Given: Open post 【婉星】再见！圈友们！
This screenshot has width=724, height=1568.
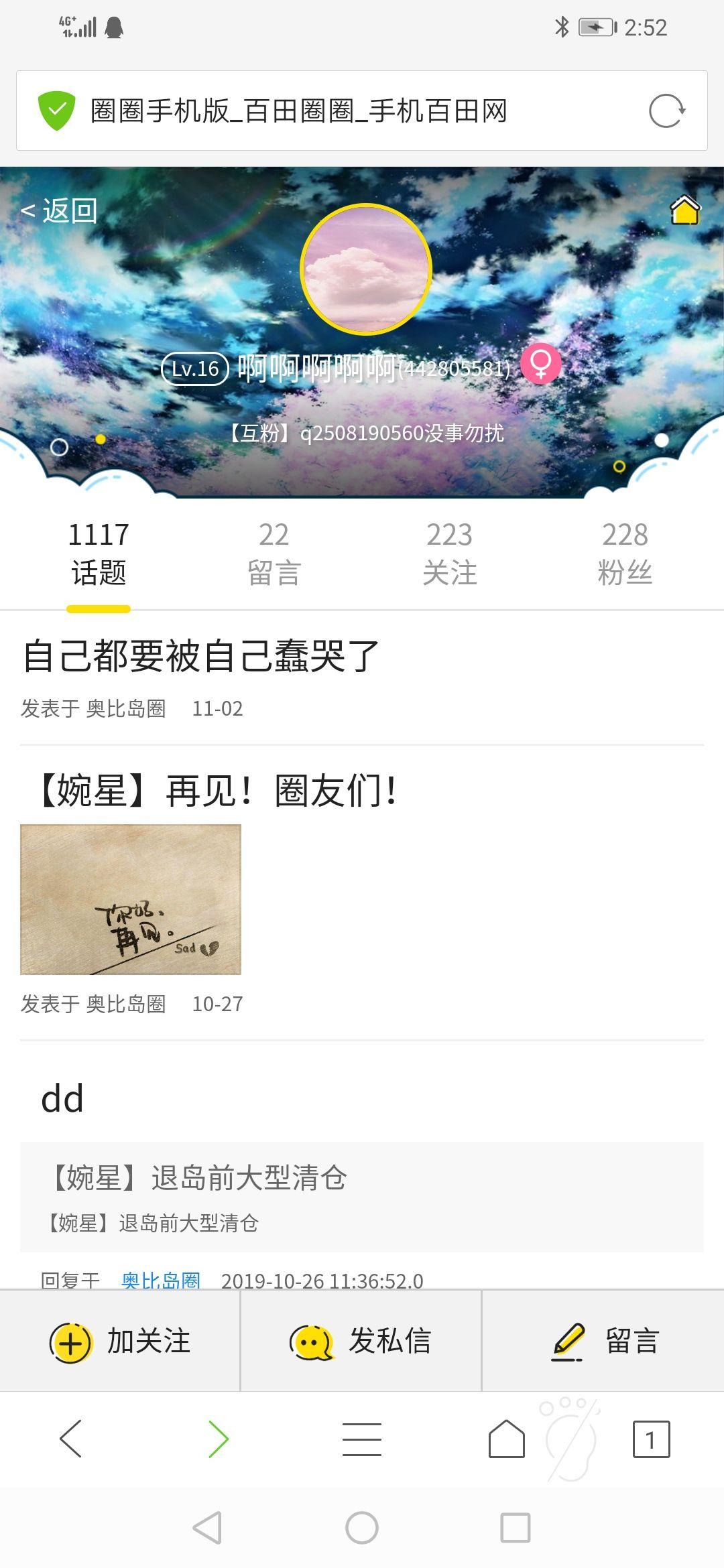Looking at the screenshot, I should click(x=215, y=791).
